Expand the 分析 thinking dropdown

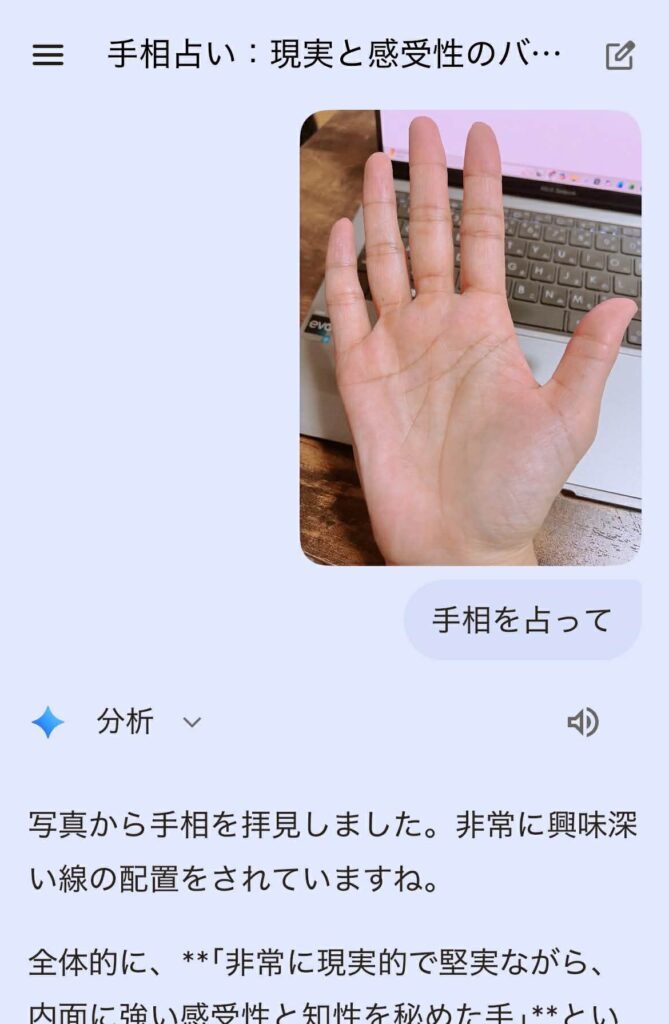[x=191, y=722]
